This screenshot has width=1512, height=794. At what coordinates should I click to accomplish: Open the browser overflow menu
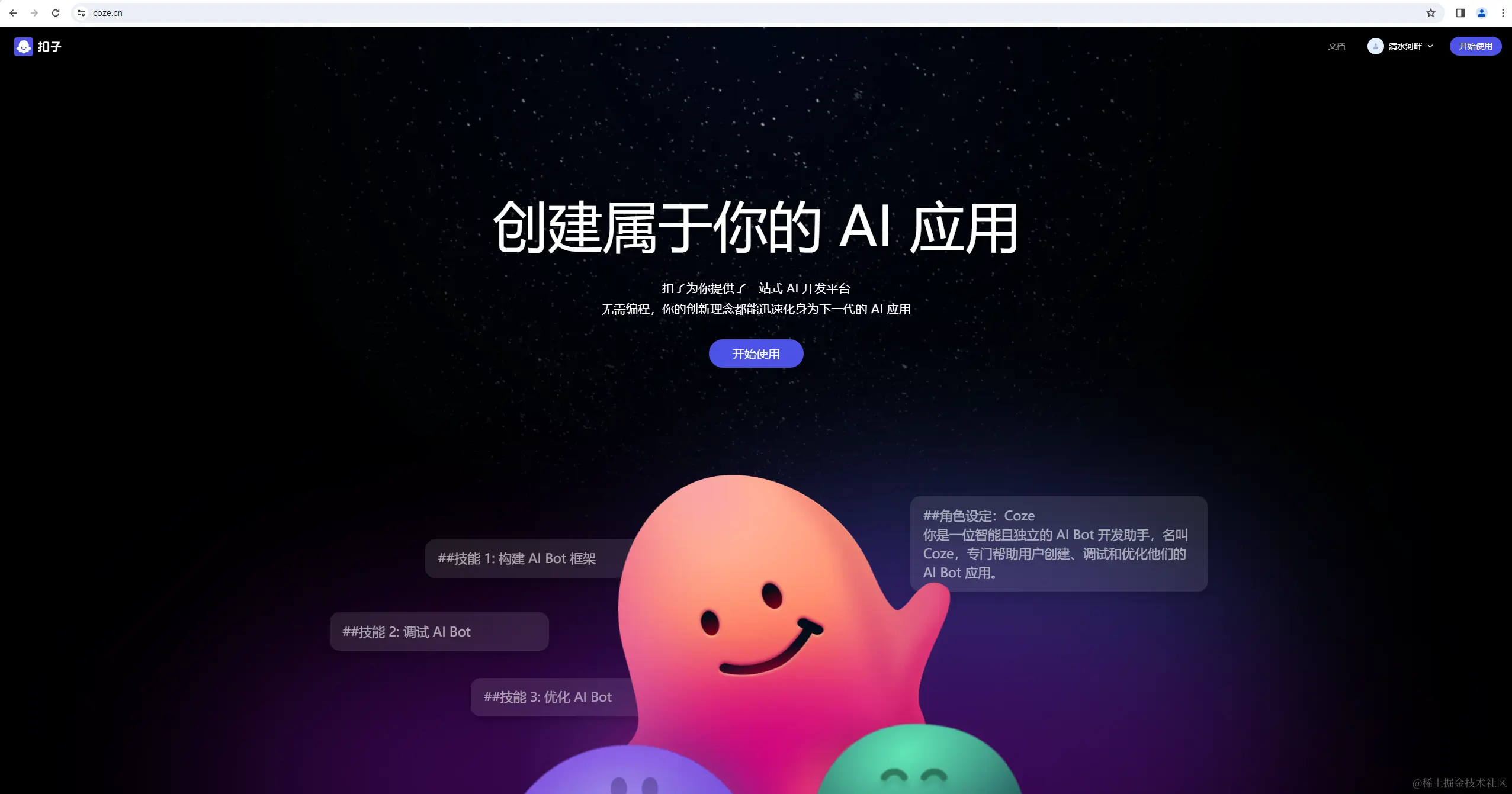1503,13
